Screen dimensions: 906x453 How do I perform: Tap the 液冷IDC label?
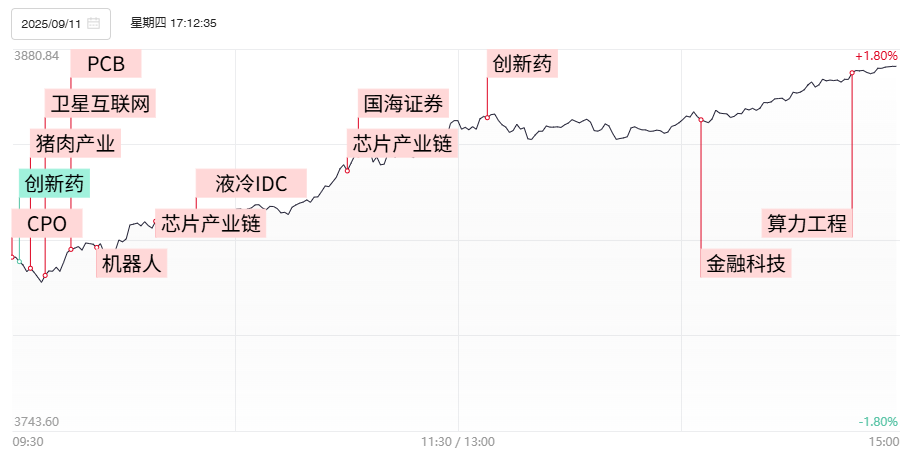click(x=251, y=184)
